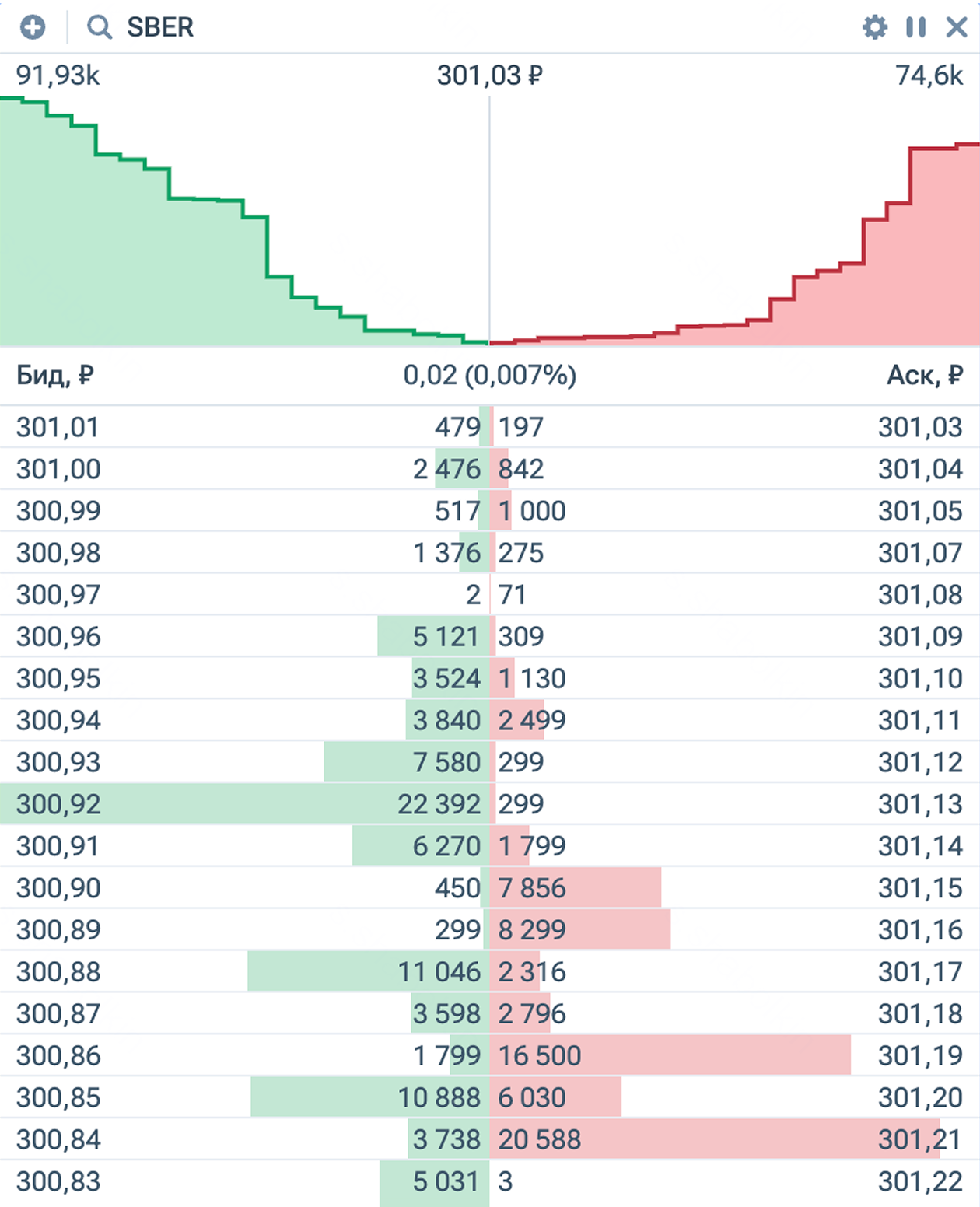Pause the order book updates

(x=915, y=27)
